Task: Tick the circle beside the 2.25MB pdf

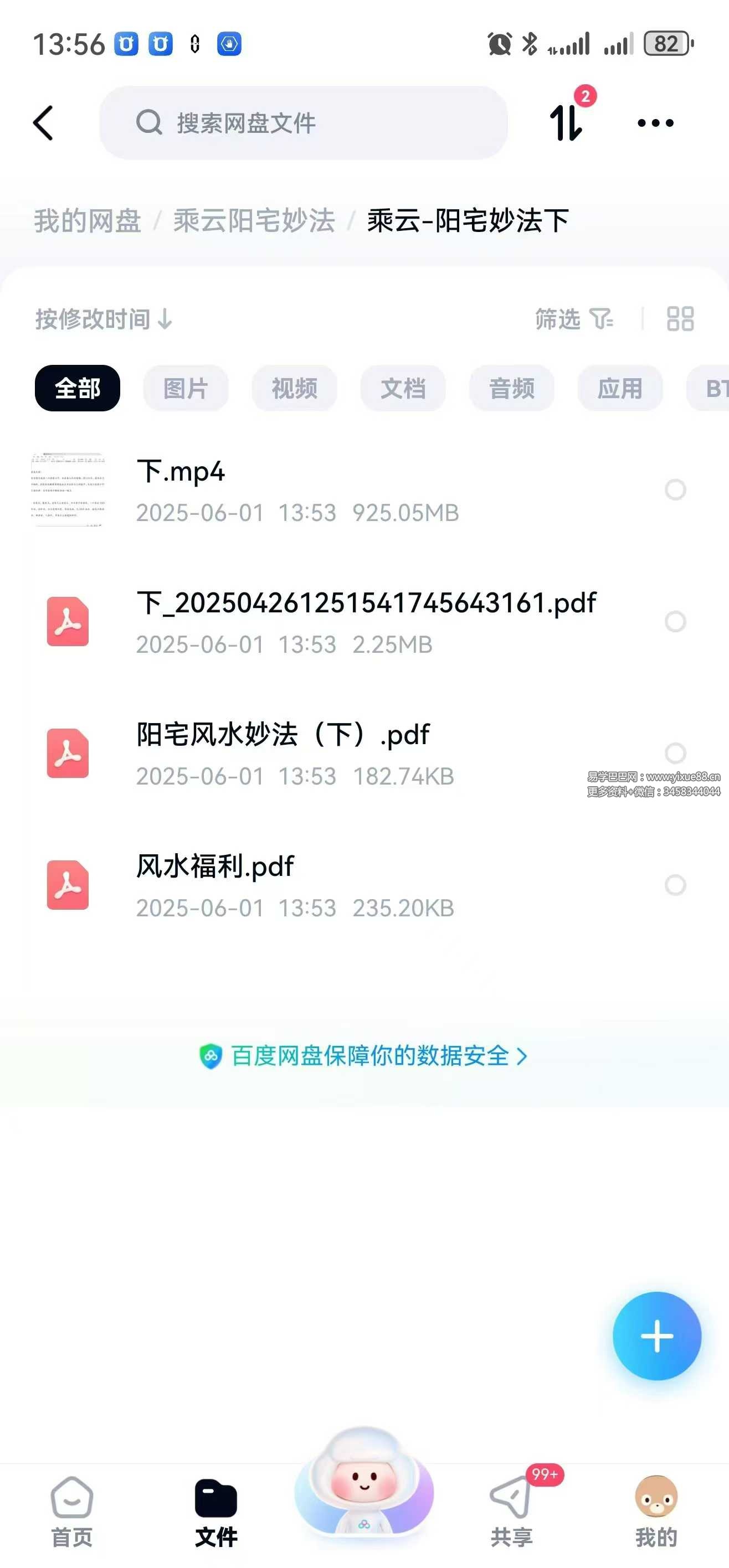Action: [x=675, y=621]
